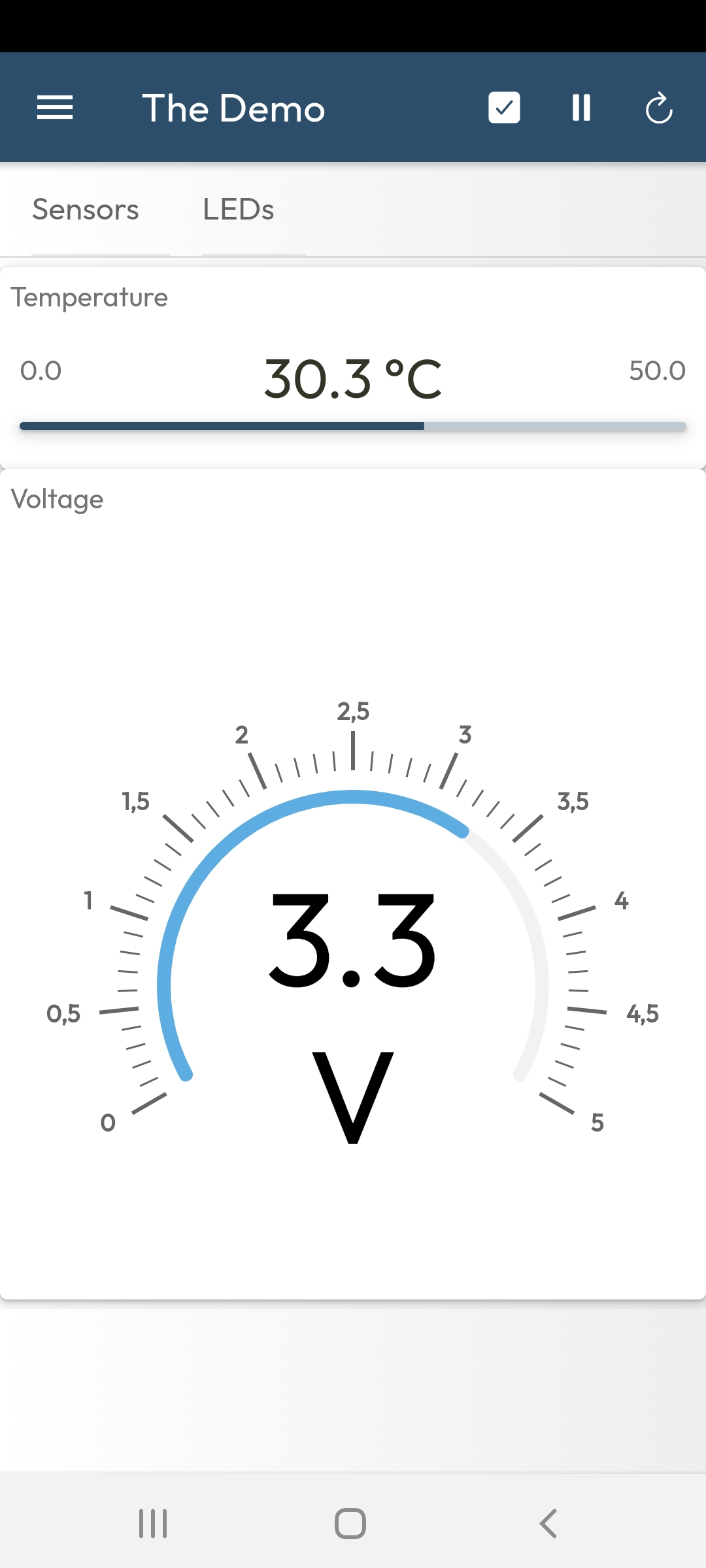Refresh the dashboard data

coord(659,108)
